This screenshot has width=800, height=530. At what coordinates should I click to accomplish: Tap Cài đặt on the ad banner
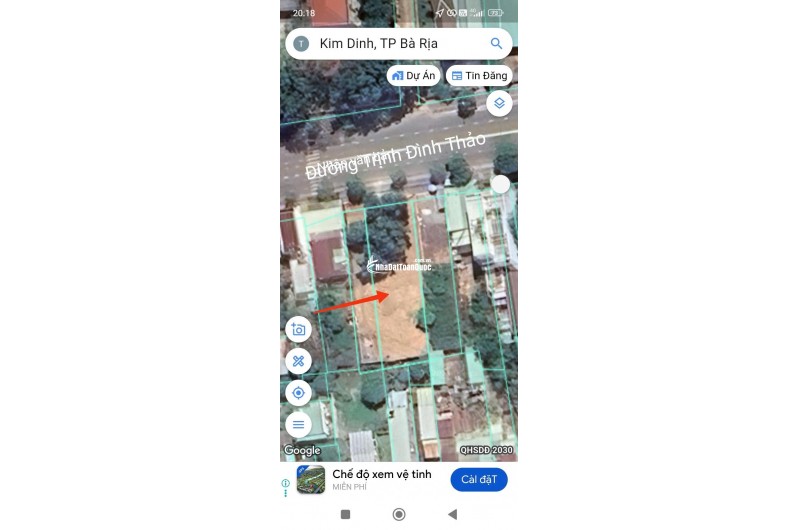pos(478,480)
